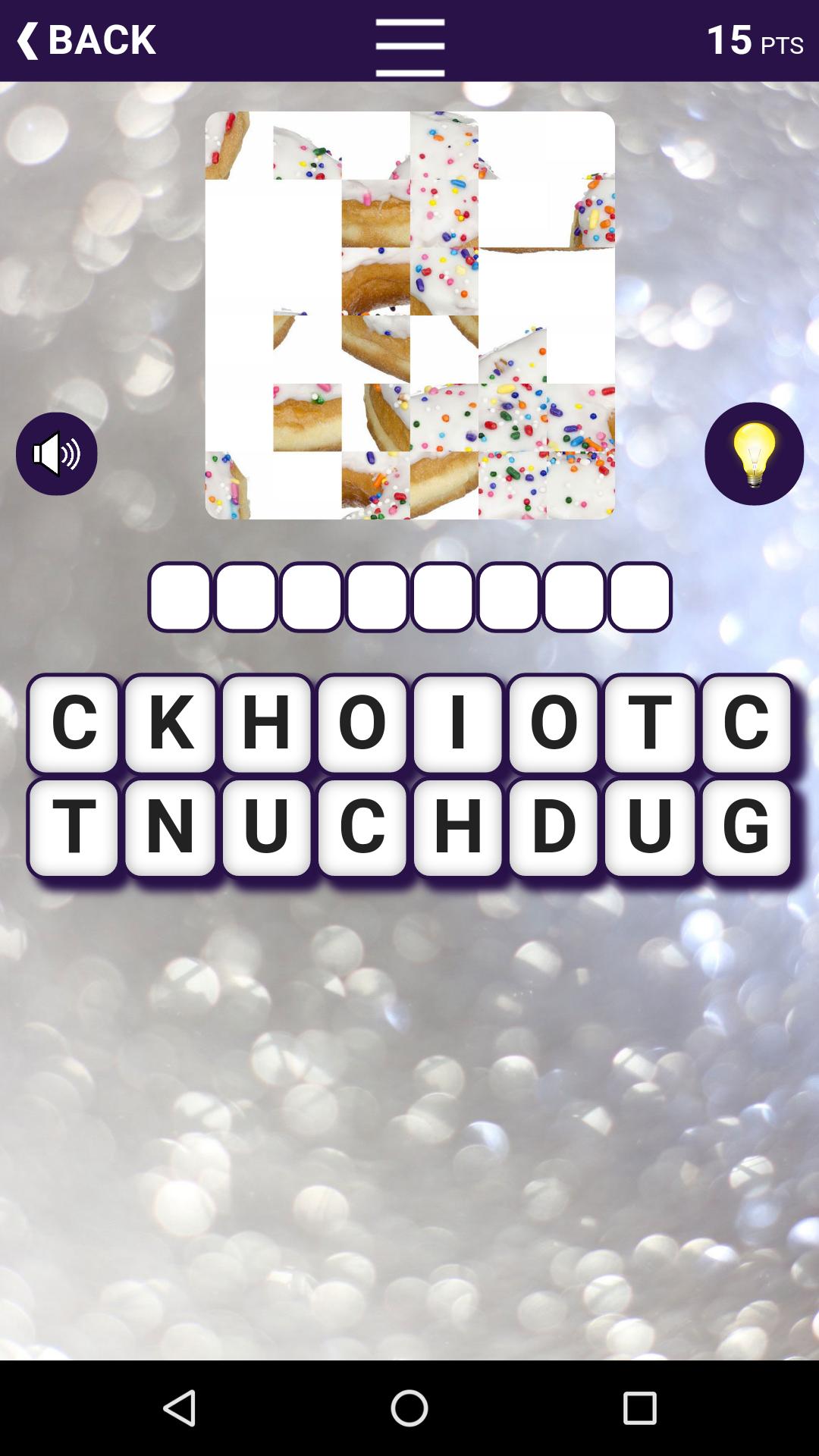Tap the letter G tile
The image size is (819, 1456).
746,827
